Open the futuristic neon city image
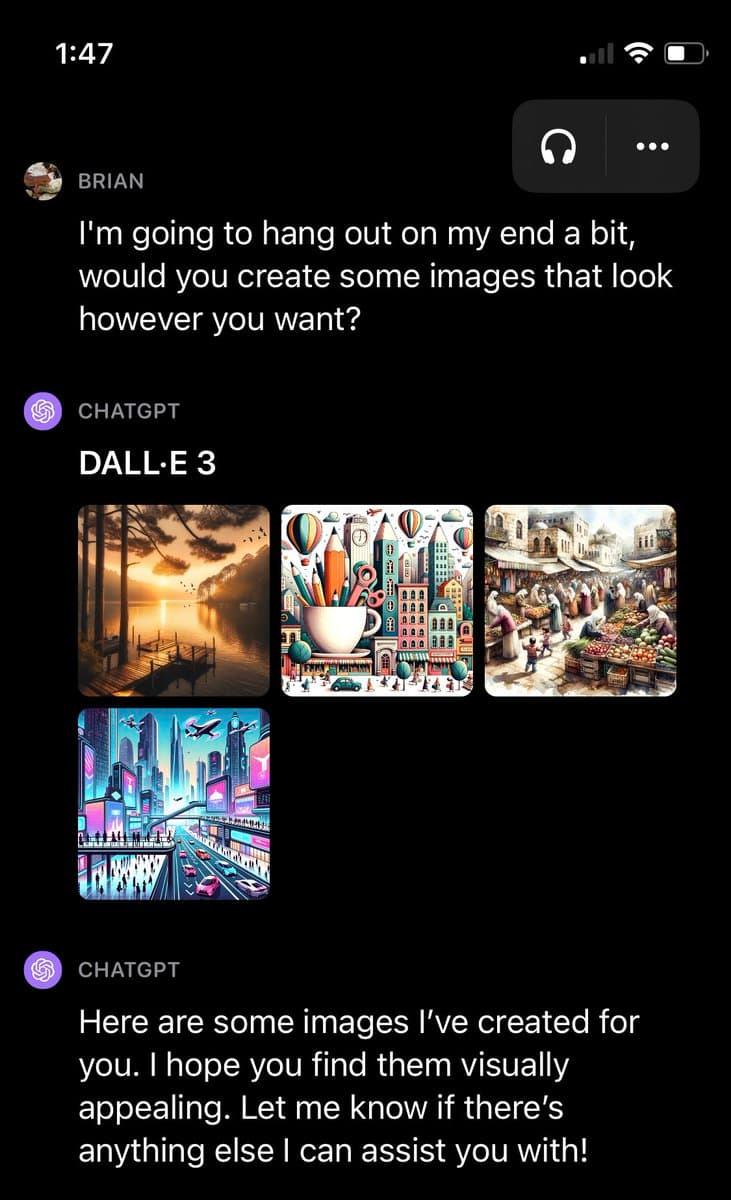Viewport: 731px width, 1200px height. coord(174,804)
